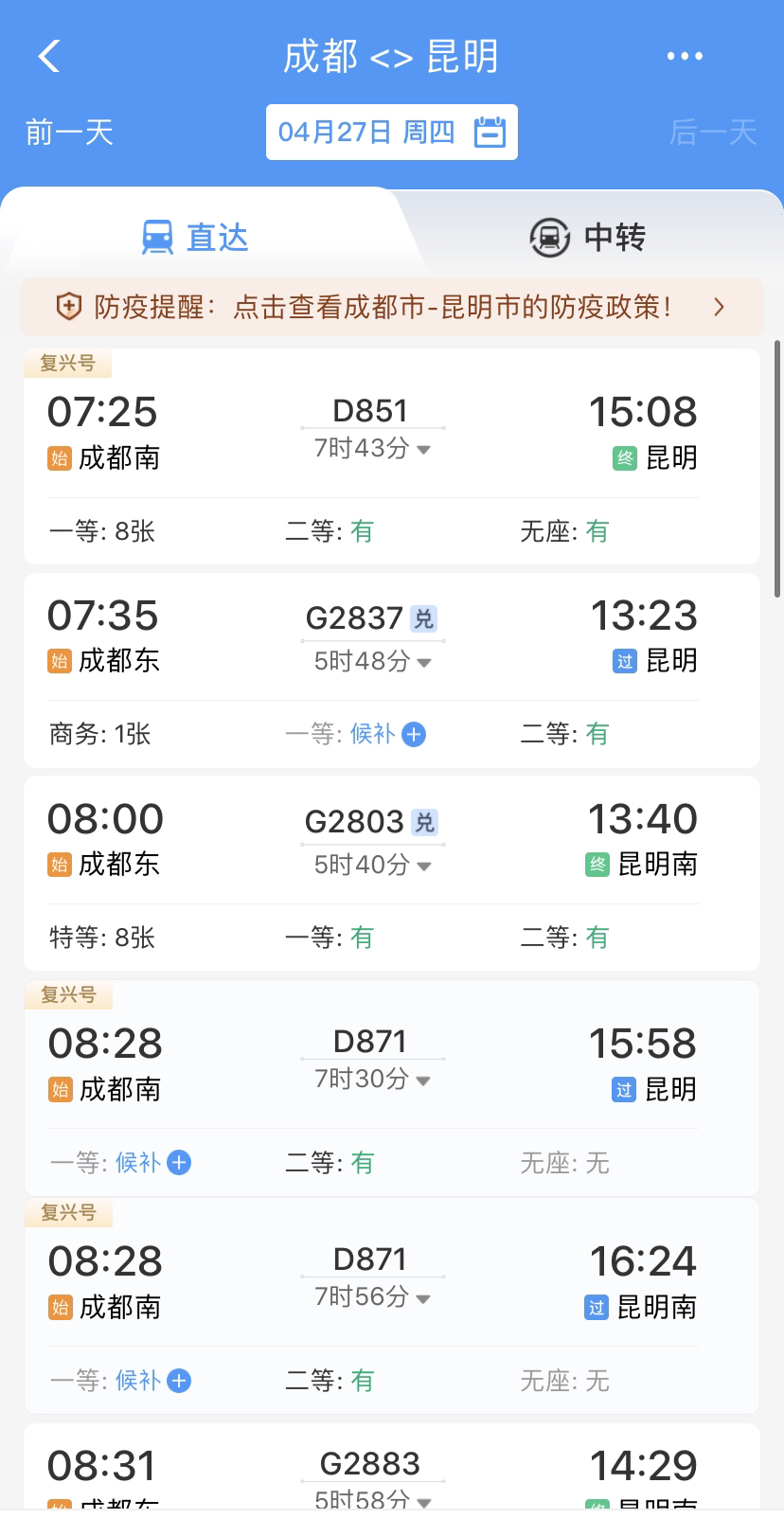Image resolution: width=784 pixels, height=1518 pixels.
Task: Open the date picker showing 04月27日 周四
Action: (x=391, y=132)
